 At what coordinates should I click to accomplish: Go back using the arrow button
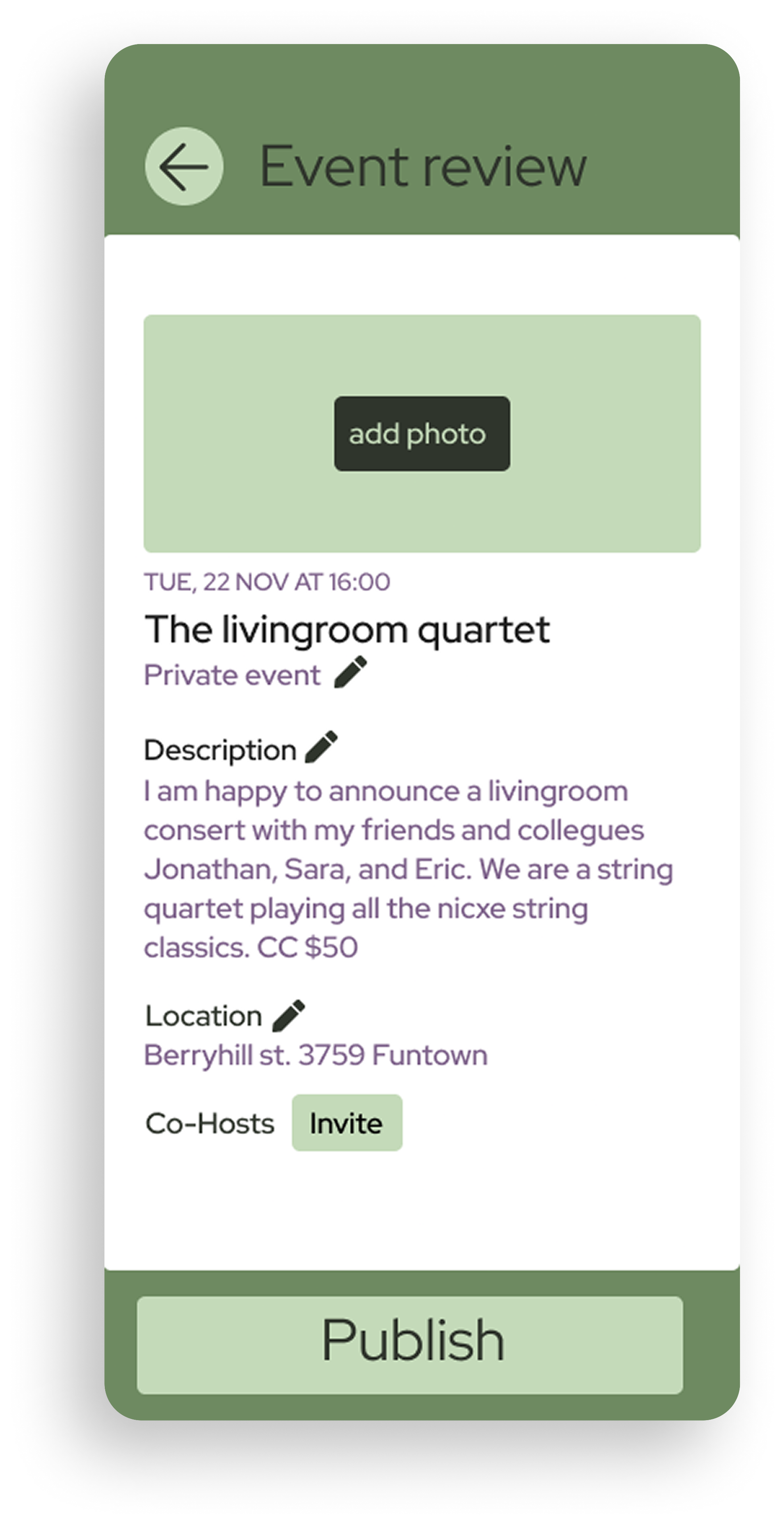184,166
